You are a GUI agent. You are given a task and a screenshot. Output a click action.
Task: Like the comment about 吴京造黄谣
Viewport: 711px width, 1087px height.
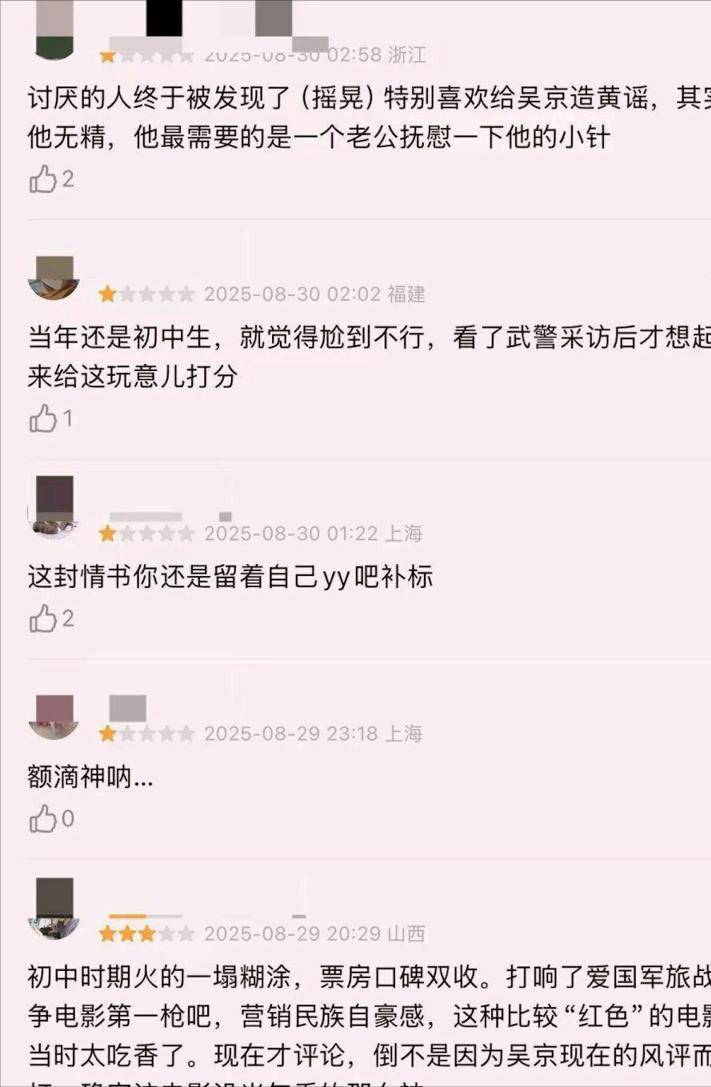tap(43, 180)
